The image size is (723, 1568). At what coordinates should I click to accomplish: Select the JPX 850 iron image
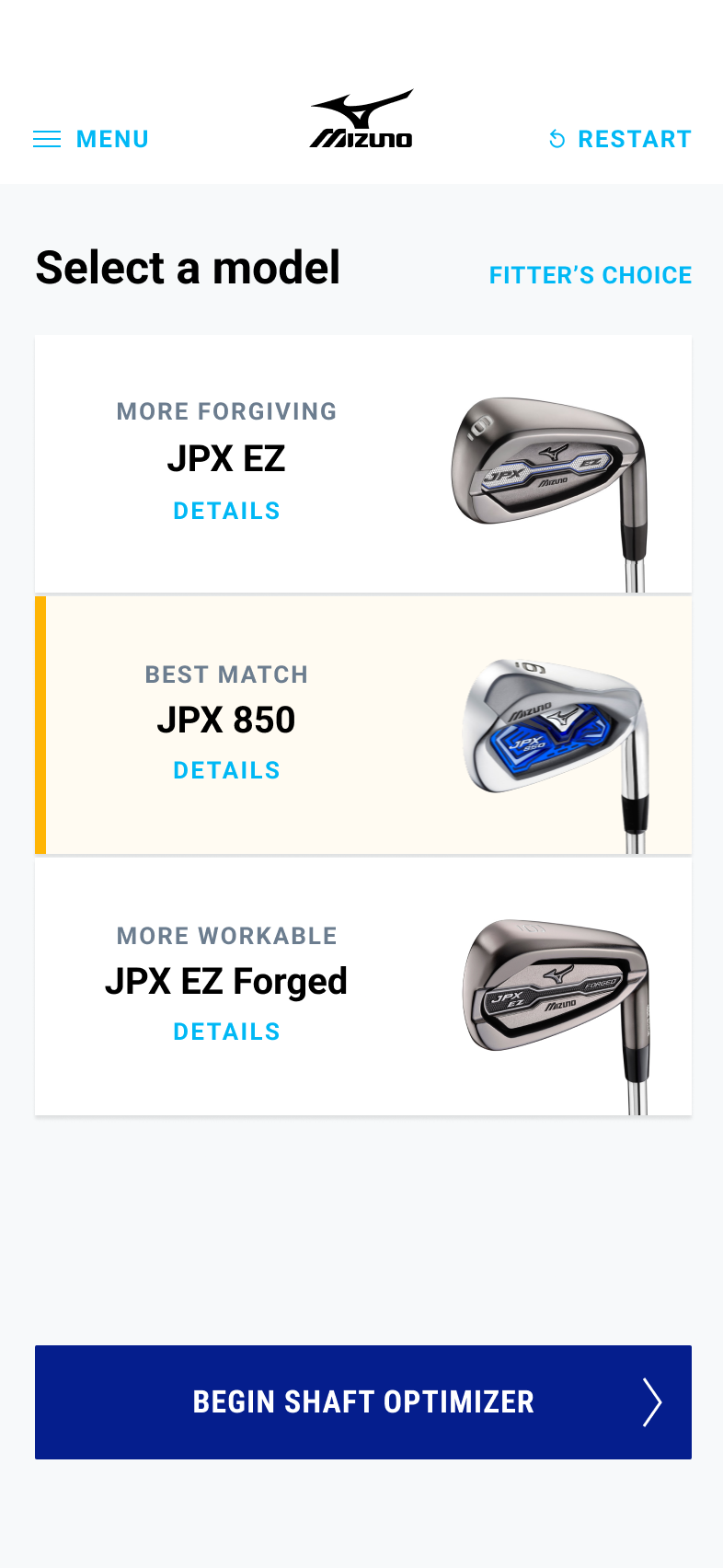coord(552,727)
